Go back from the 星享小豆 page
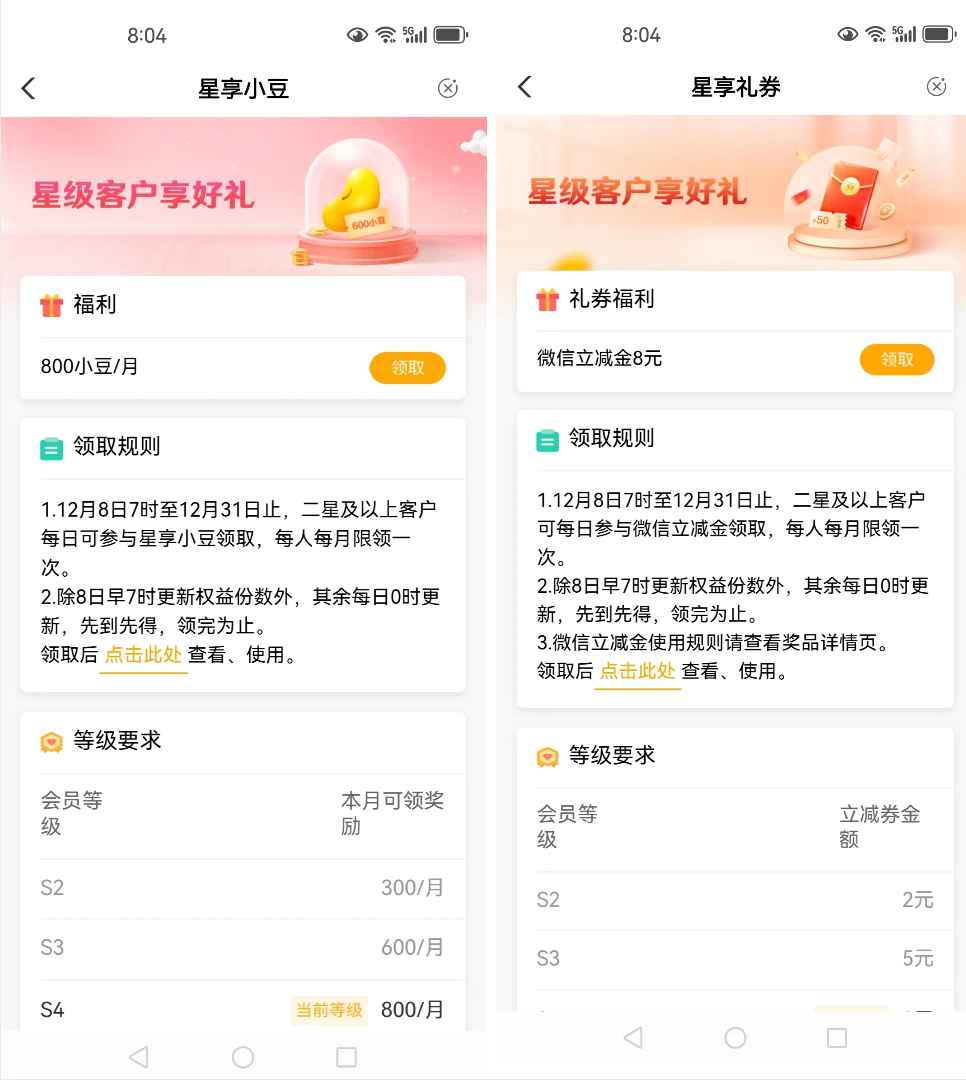 pyautogui.click(x=28, y=88)
